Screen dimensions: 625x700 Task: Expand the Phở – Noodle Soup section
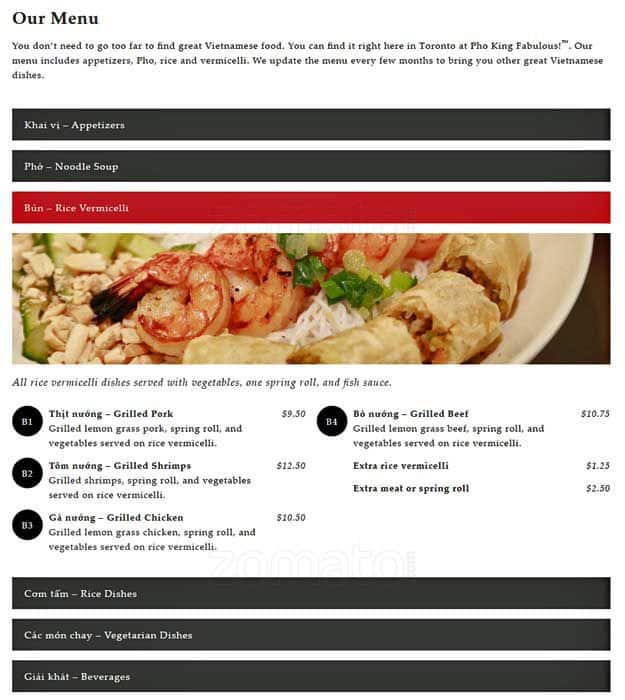tap(311, 166)
